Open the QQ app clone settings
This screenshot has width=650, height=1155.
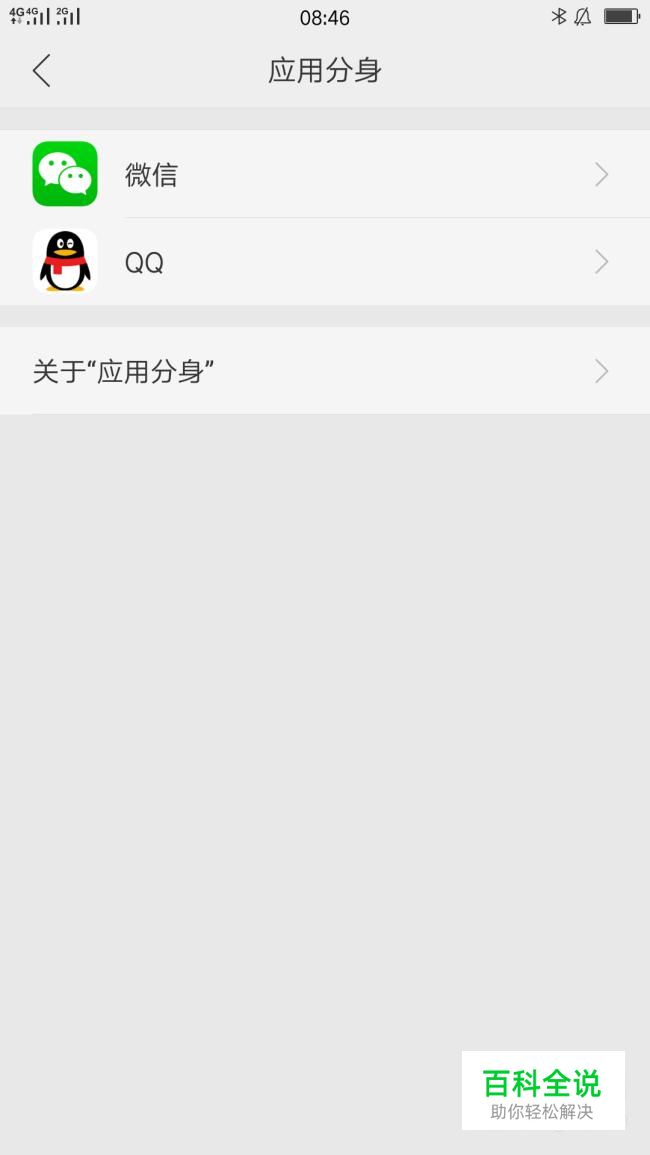point(324,262)
